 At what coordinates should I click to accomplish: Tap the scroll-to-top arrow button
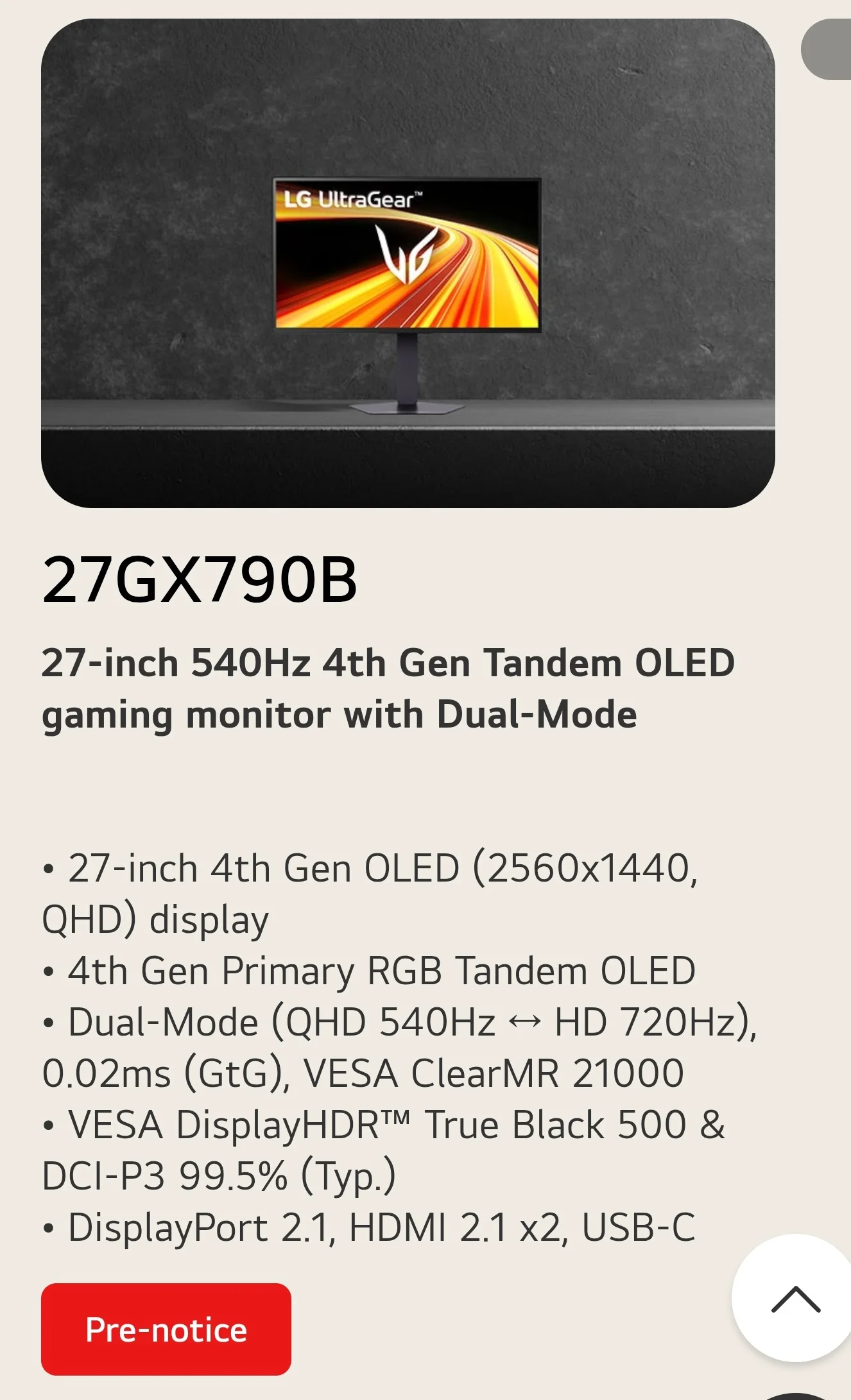tap(795, 1298)
